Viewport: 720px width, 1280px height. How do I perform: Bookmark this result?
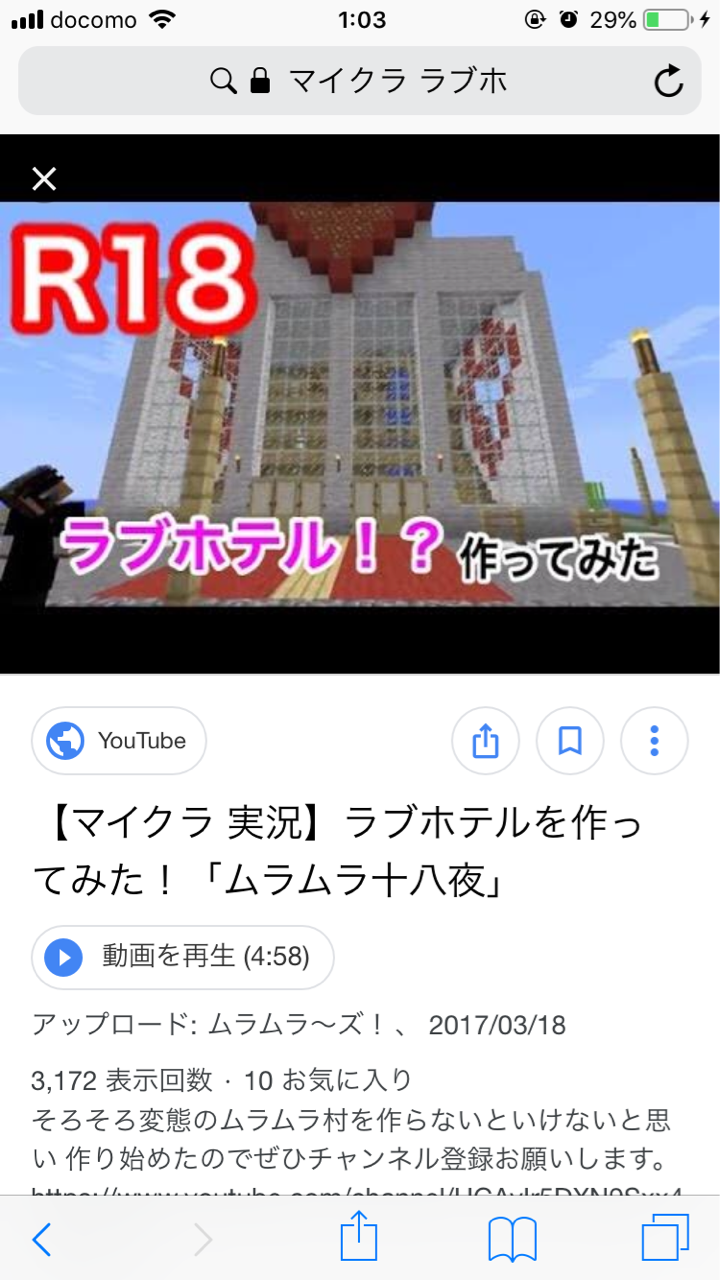tap(570, 741)
